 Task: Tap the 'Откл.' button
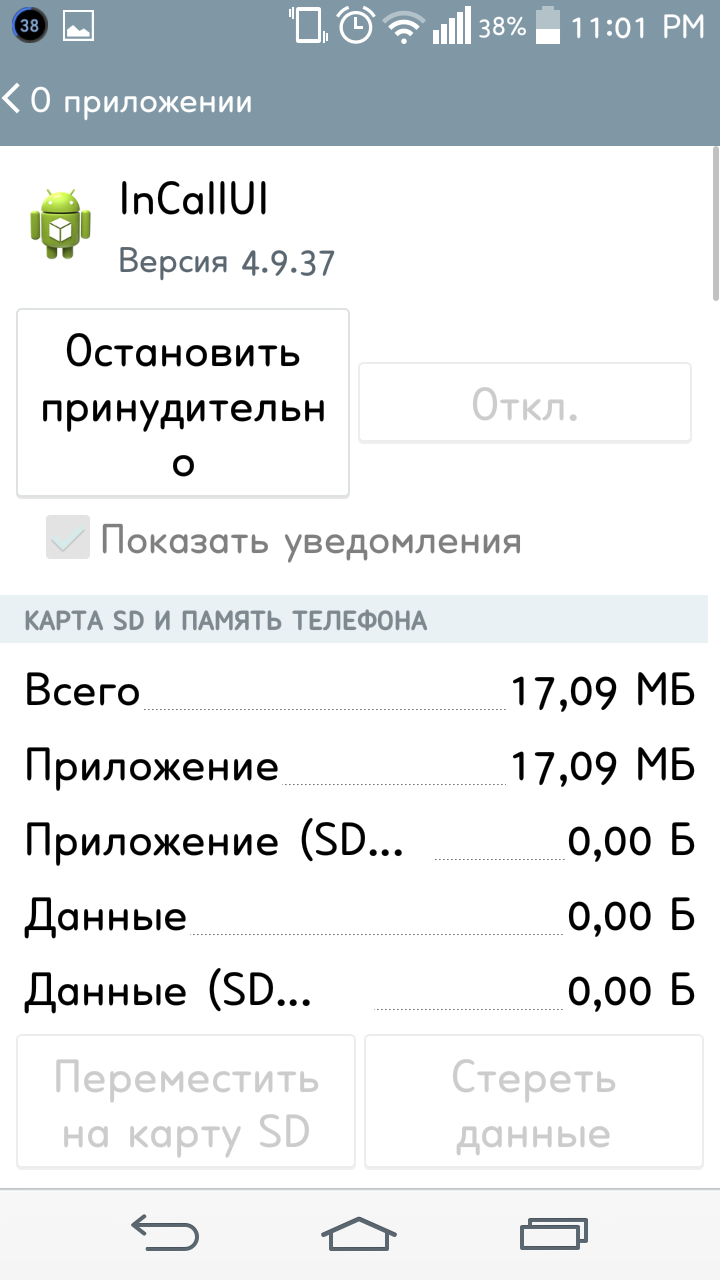(525, 403)
